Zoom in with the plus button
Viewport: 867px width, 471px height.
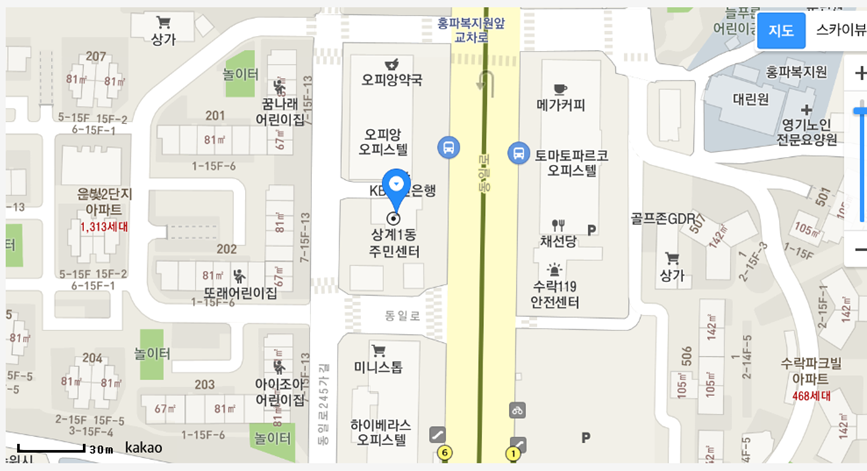[x=860, y=74]
